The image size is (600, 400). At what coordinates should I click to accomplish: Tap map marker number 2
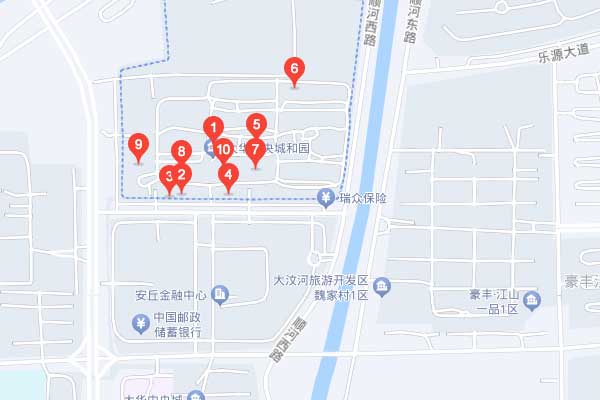pyautogui.click(x=182, y=173)
